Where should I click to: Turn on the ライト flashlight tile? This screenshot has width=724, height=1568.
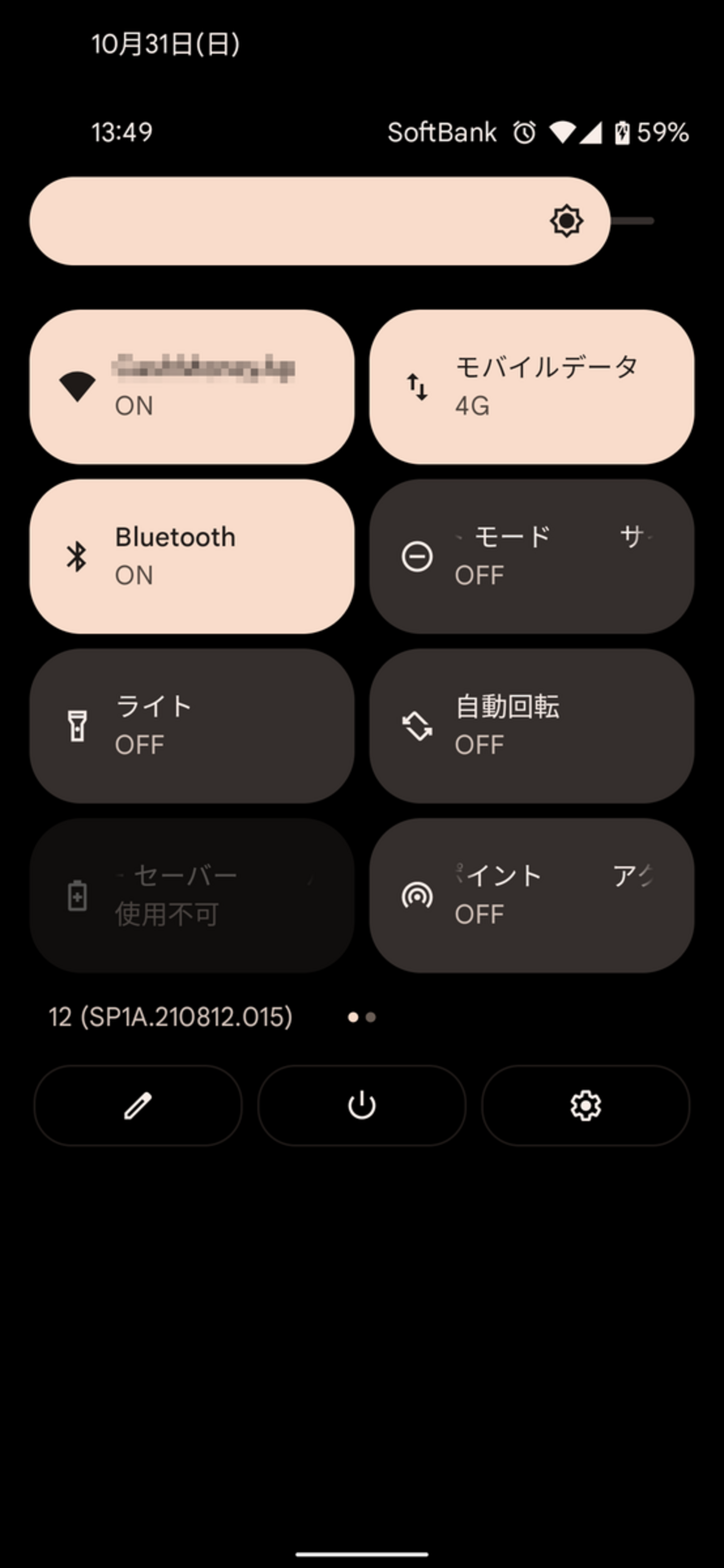(x=192, y=726)
